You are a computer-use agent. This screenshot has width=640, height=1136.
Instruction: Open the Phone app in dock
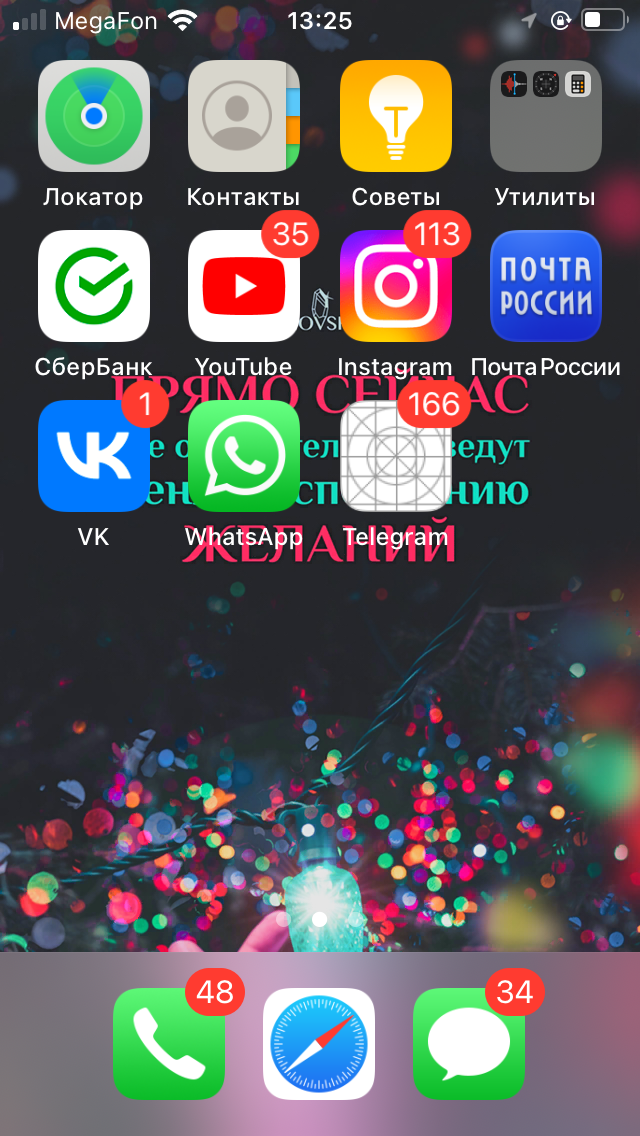pyautogui.click(x=169, y=1044)
